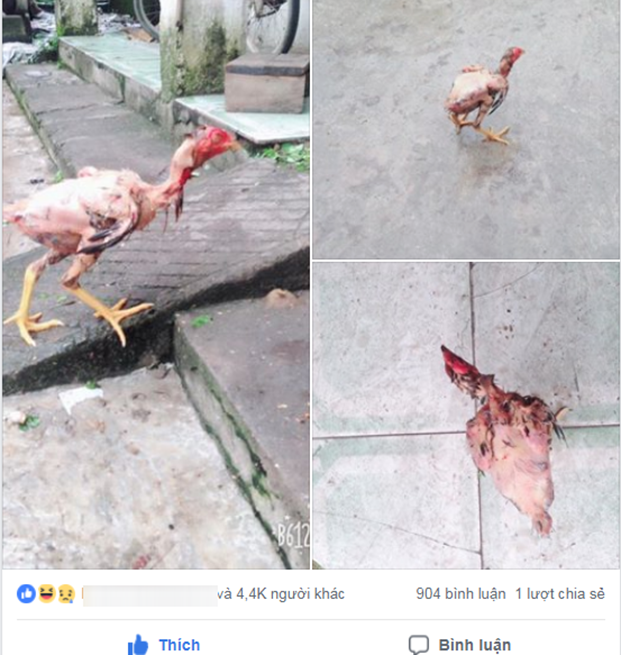View the 1 lượt chia sẻ shares
Viewport: 621px width, 655px height.
tap(560, 594)
